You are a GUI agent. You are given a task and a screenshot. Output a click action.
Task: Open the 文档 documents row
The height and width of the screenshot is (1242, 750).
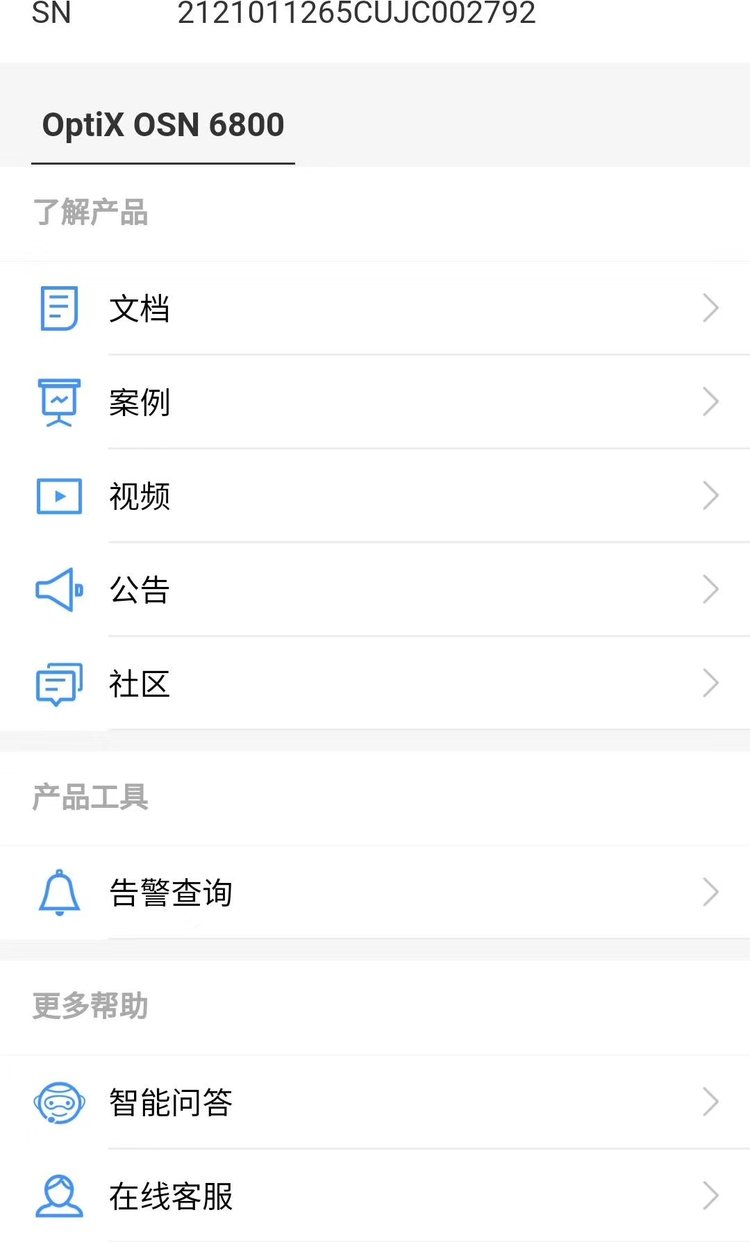click(375, 308)
